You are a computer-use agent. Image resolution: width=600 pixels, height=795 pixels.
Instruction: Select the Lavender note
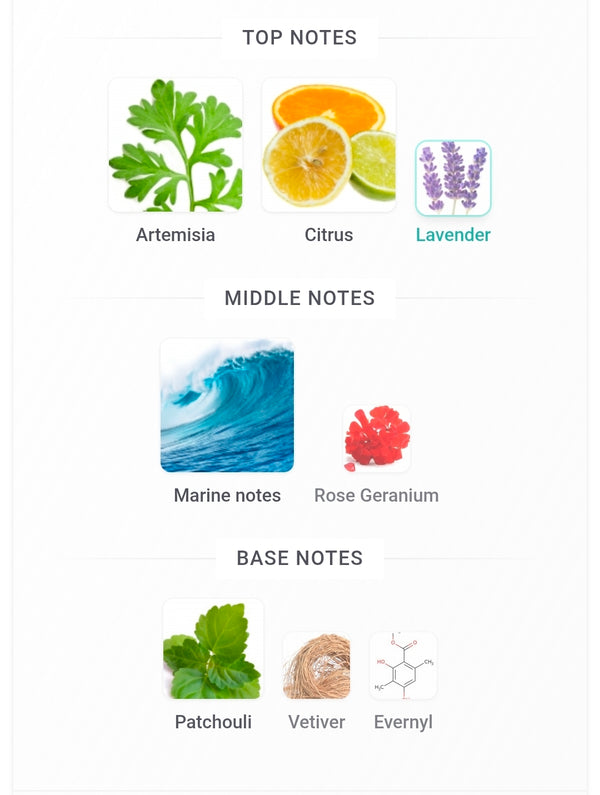(x=453, y=178)
